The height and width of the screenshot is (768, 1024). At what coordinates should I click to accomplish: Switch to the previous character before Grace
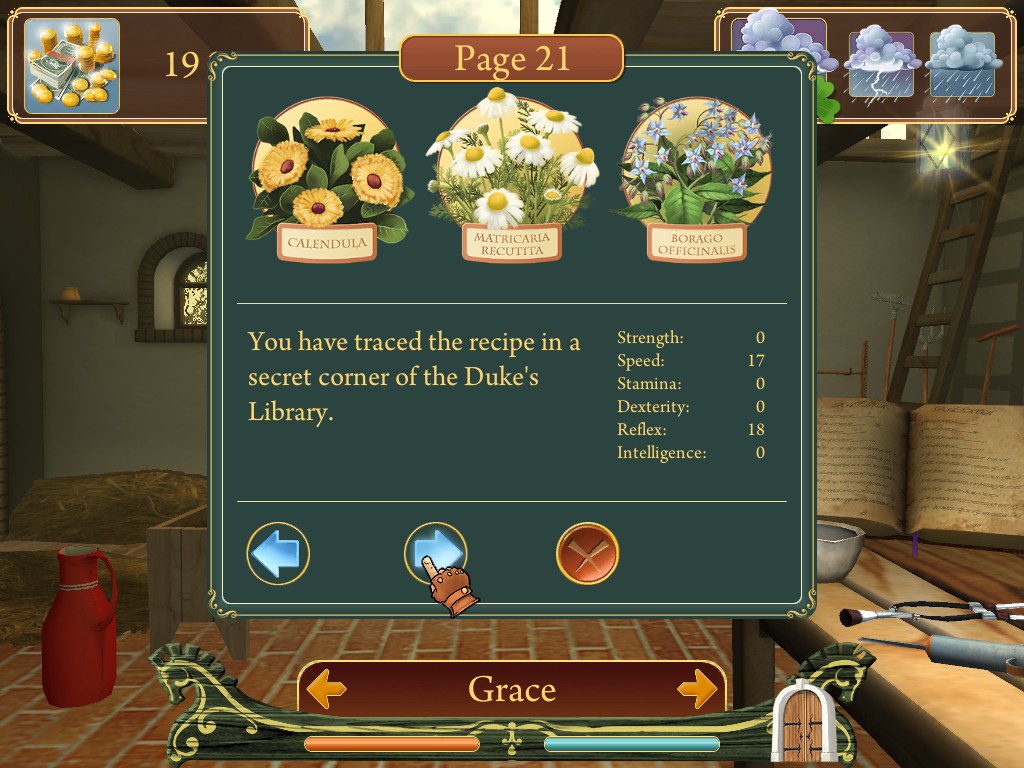click(x=327, y=689)
